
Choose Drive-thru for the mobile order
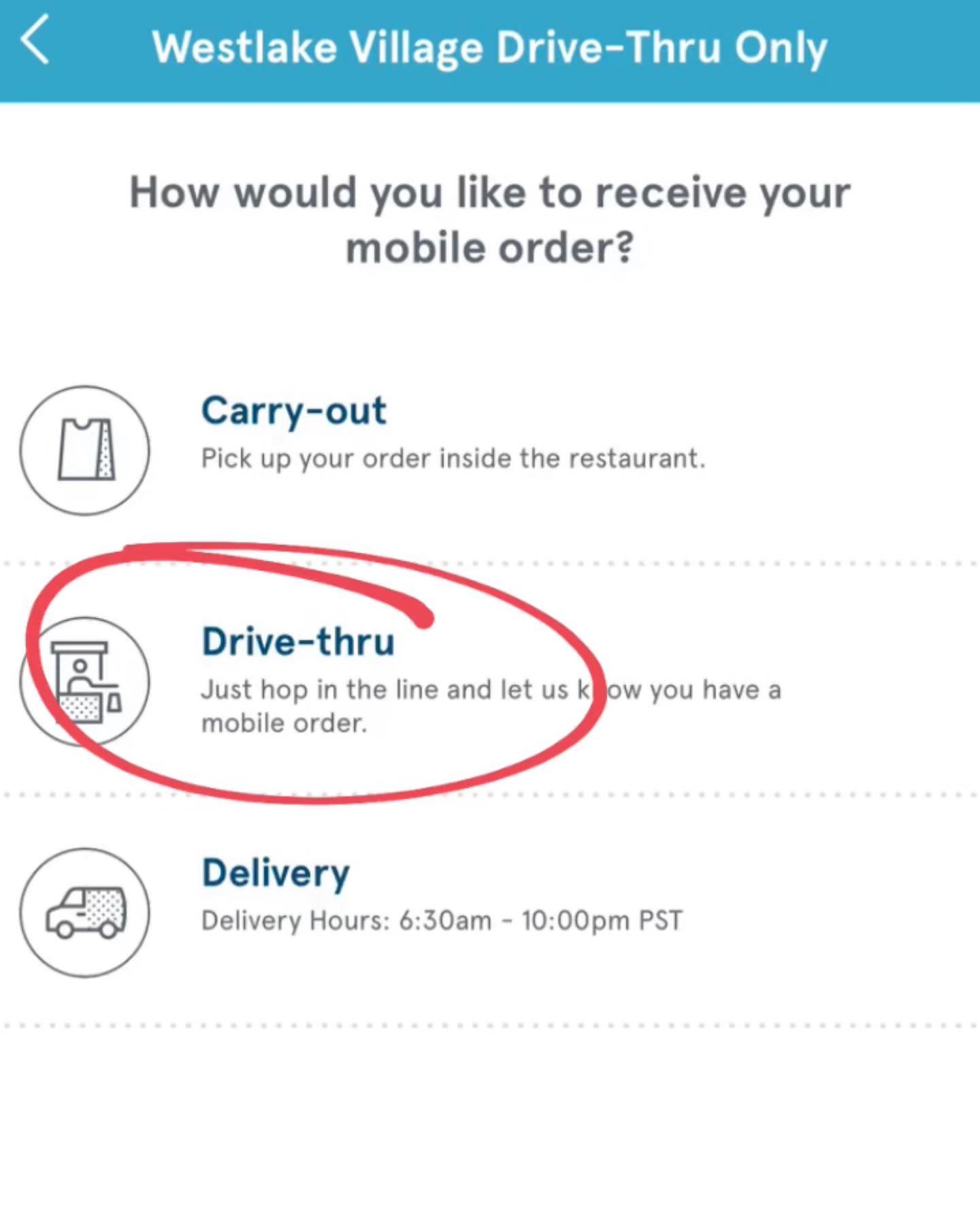pos(298,642)
